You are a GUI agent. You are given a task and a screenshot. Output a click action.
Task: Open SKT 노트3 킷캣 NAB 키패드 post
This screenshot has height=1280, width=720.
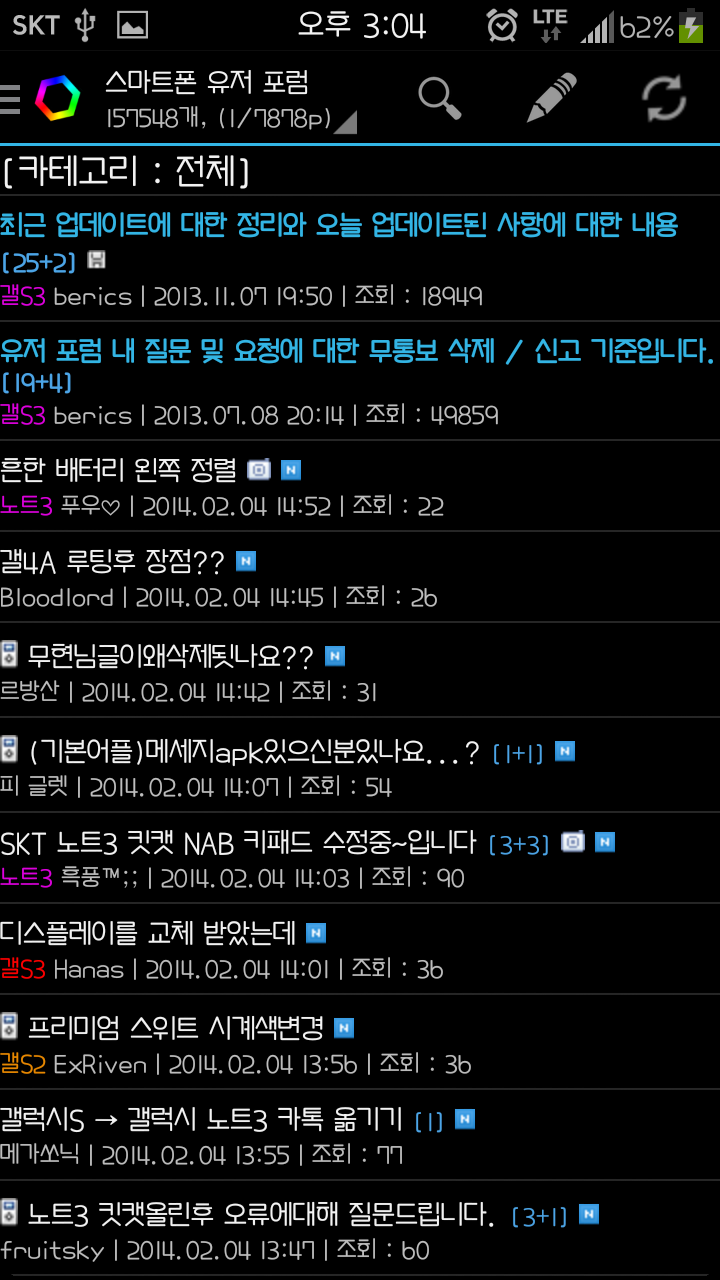coord(238,842)
